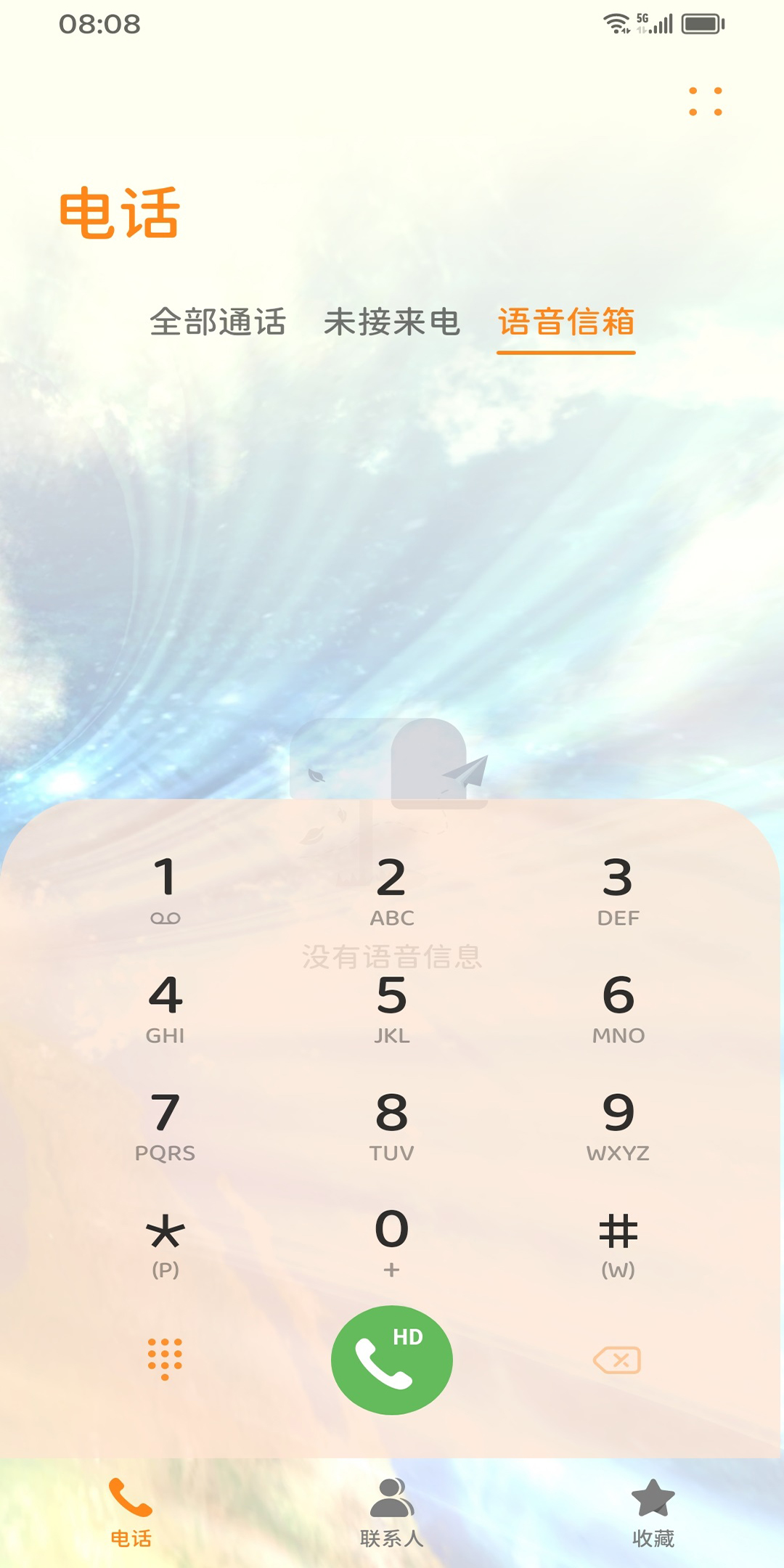Start an HD call with green button
784x1568 pixels.
tap(392, 1360)
